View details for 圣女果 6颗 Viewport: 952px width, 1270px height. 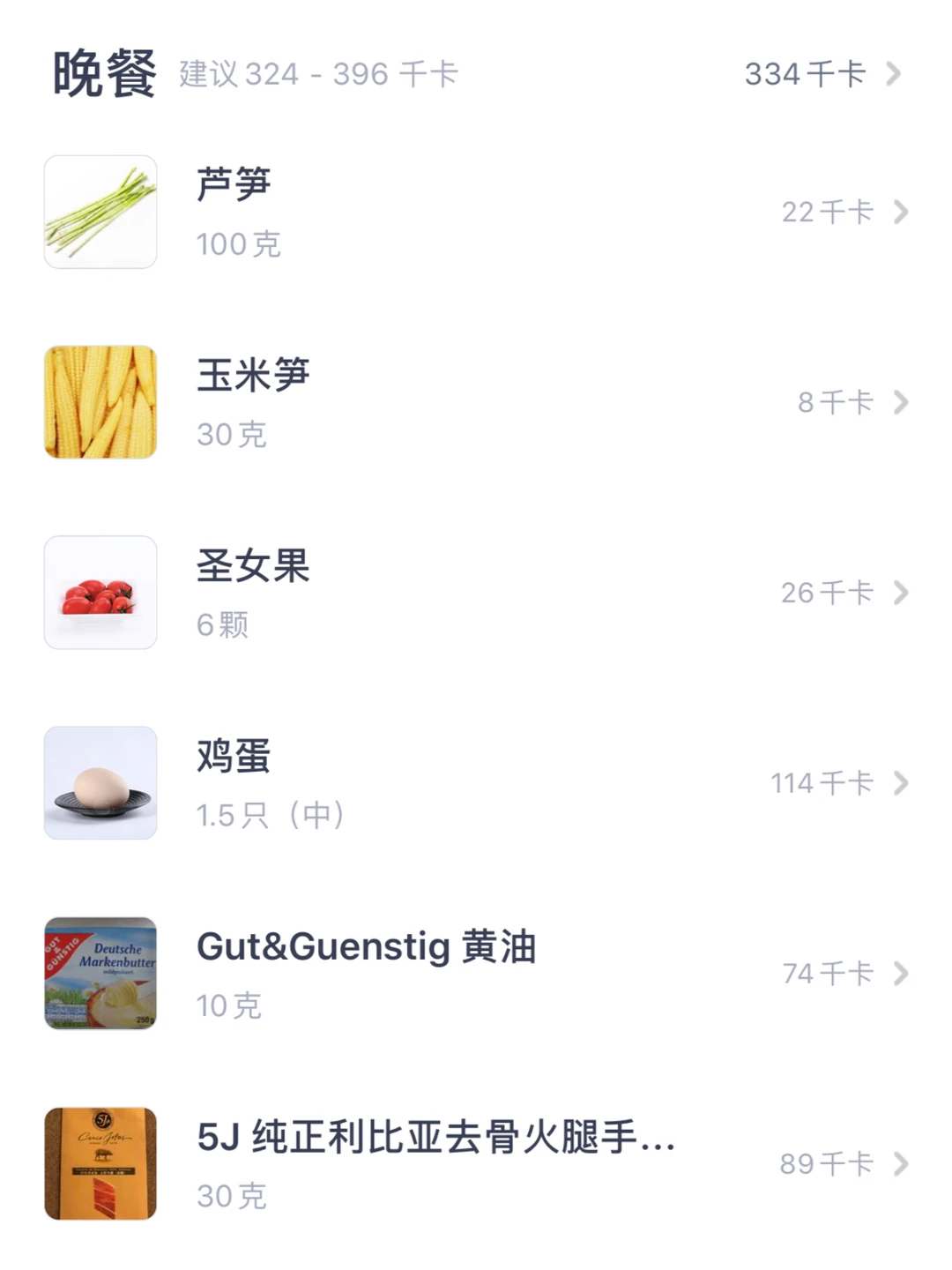476,594
